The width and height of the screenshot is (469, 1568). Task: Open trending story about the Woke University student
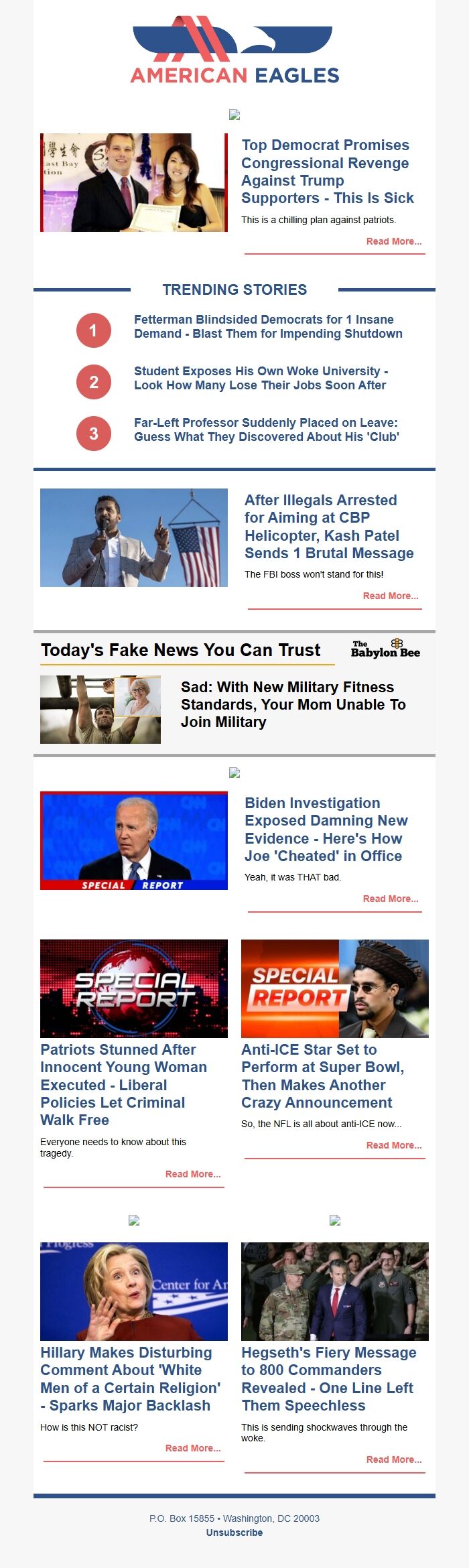[x=261, y=378]
